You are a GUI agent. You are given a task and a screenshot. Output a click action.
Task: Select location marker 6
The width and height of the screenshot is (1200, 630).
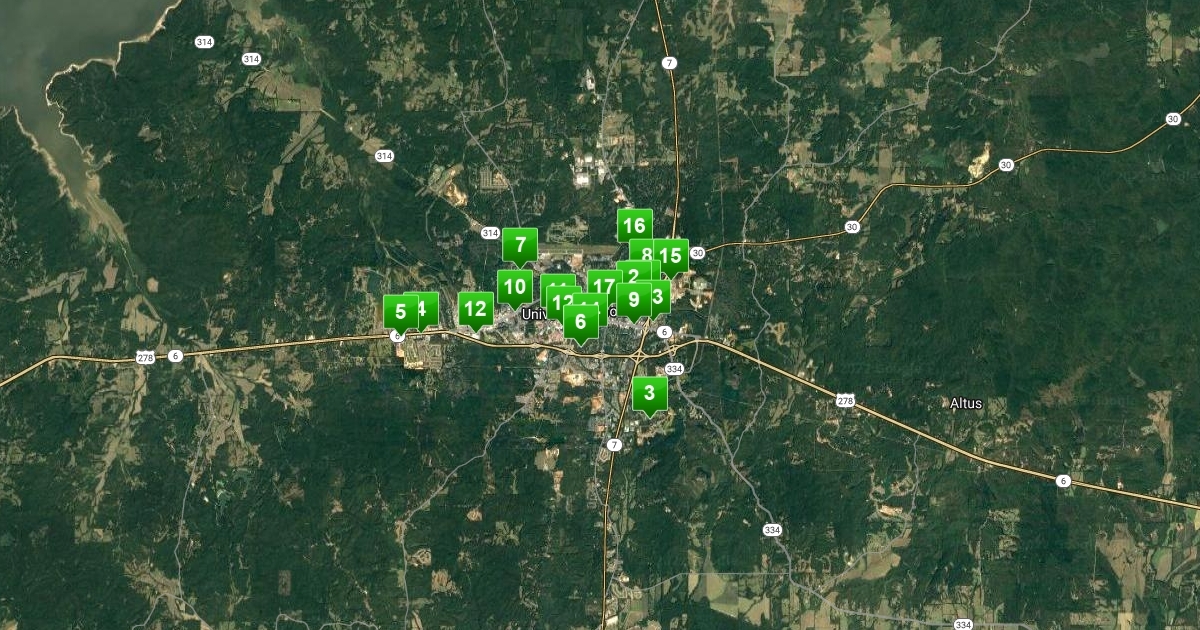click(580, 321)
